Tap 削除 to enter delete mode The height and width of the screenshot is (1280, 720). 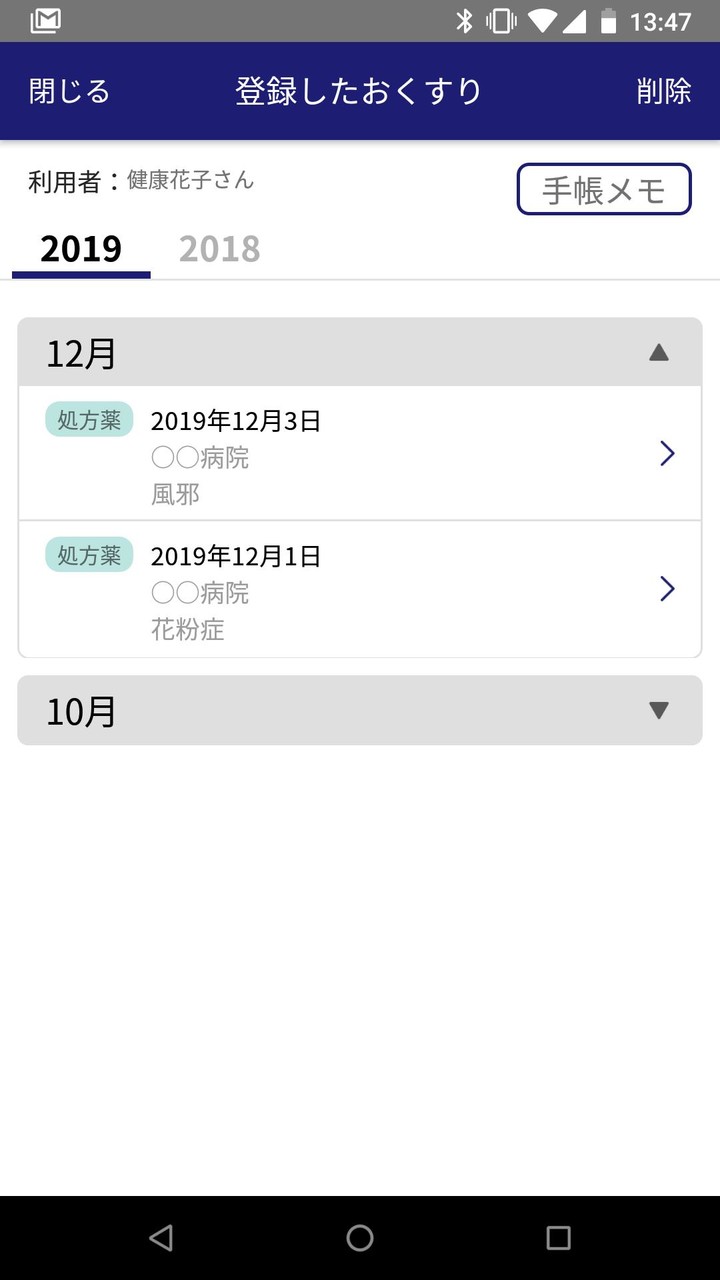click(x=663, y=90)
